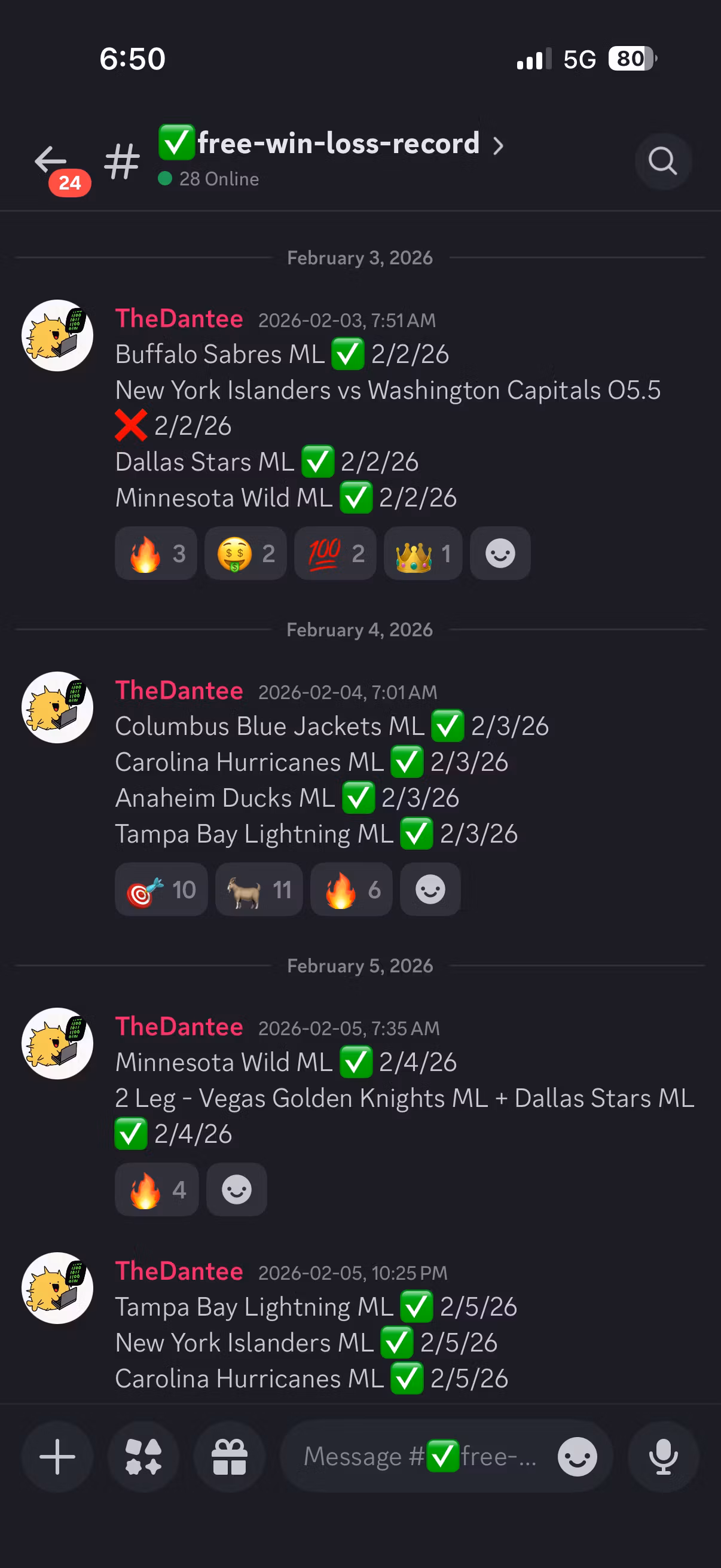This screenshot has height=1568, width=721.
Task: Focus the message input field
Action: coord(420,1457)
